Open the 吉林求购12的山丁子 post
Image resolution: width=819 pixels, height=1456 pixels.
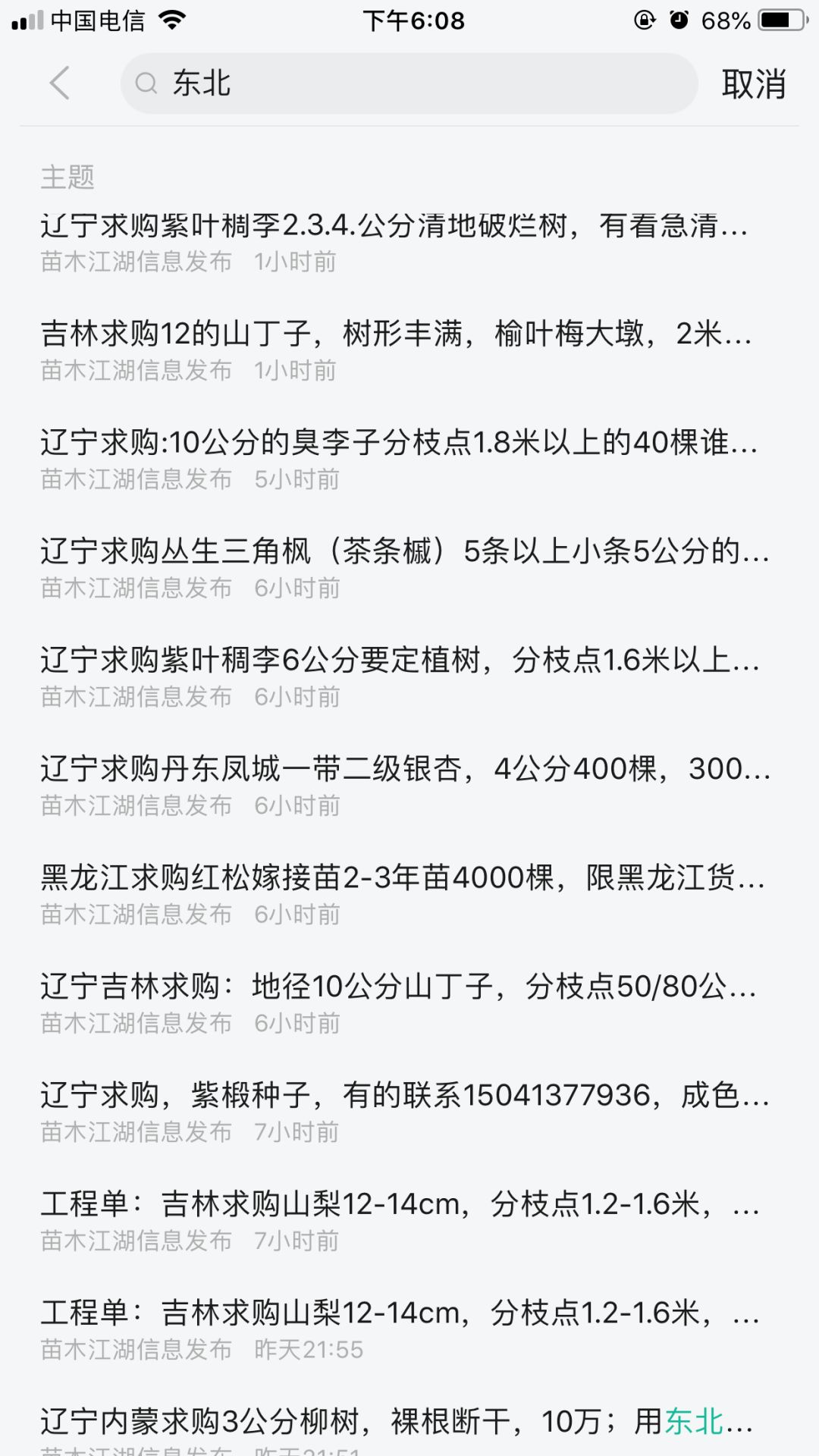tap(409, 350)
